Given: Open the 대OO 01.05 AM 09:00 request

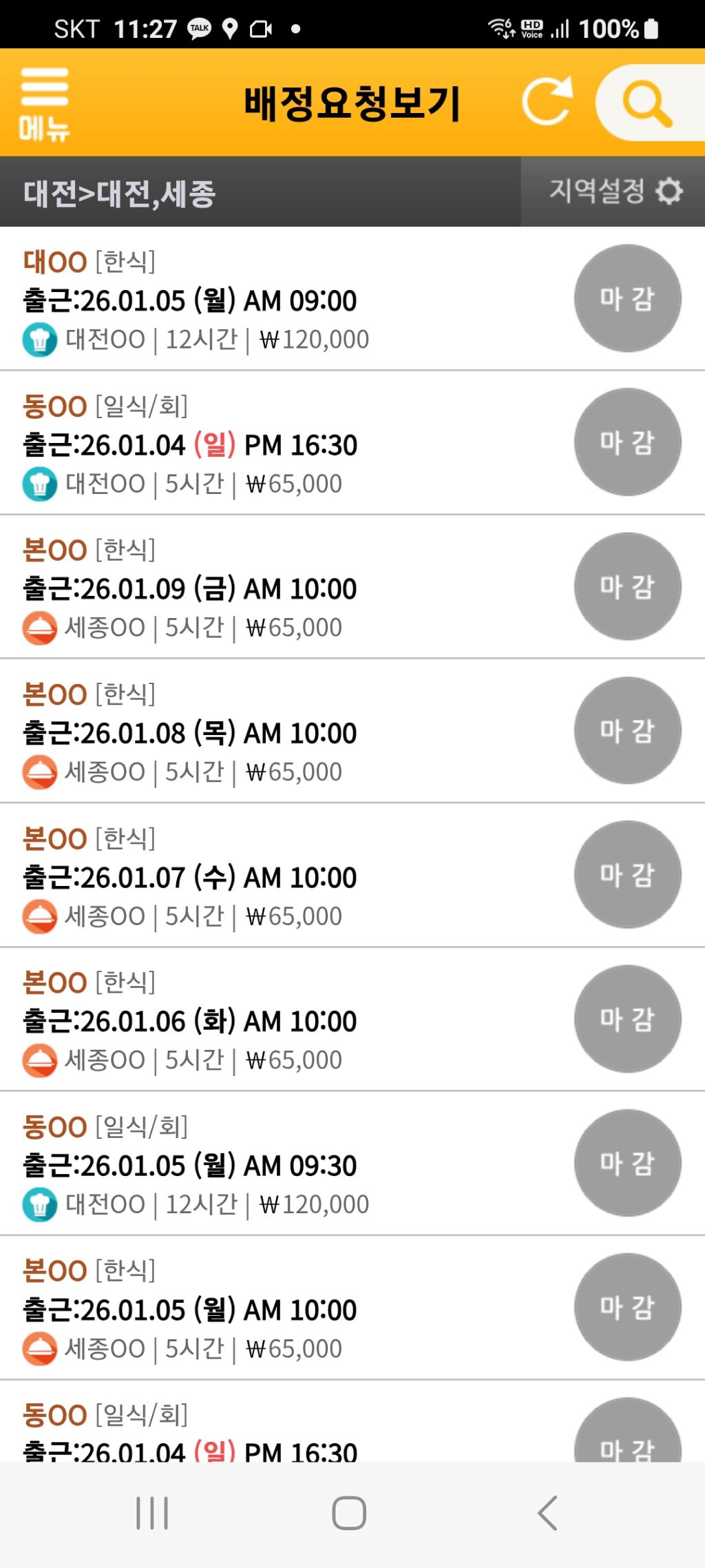Looking at the screenshot, I should tap(275, 300).
